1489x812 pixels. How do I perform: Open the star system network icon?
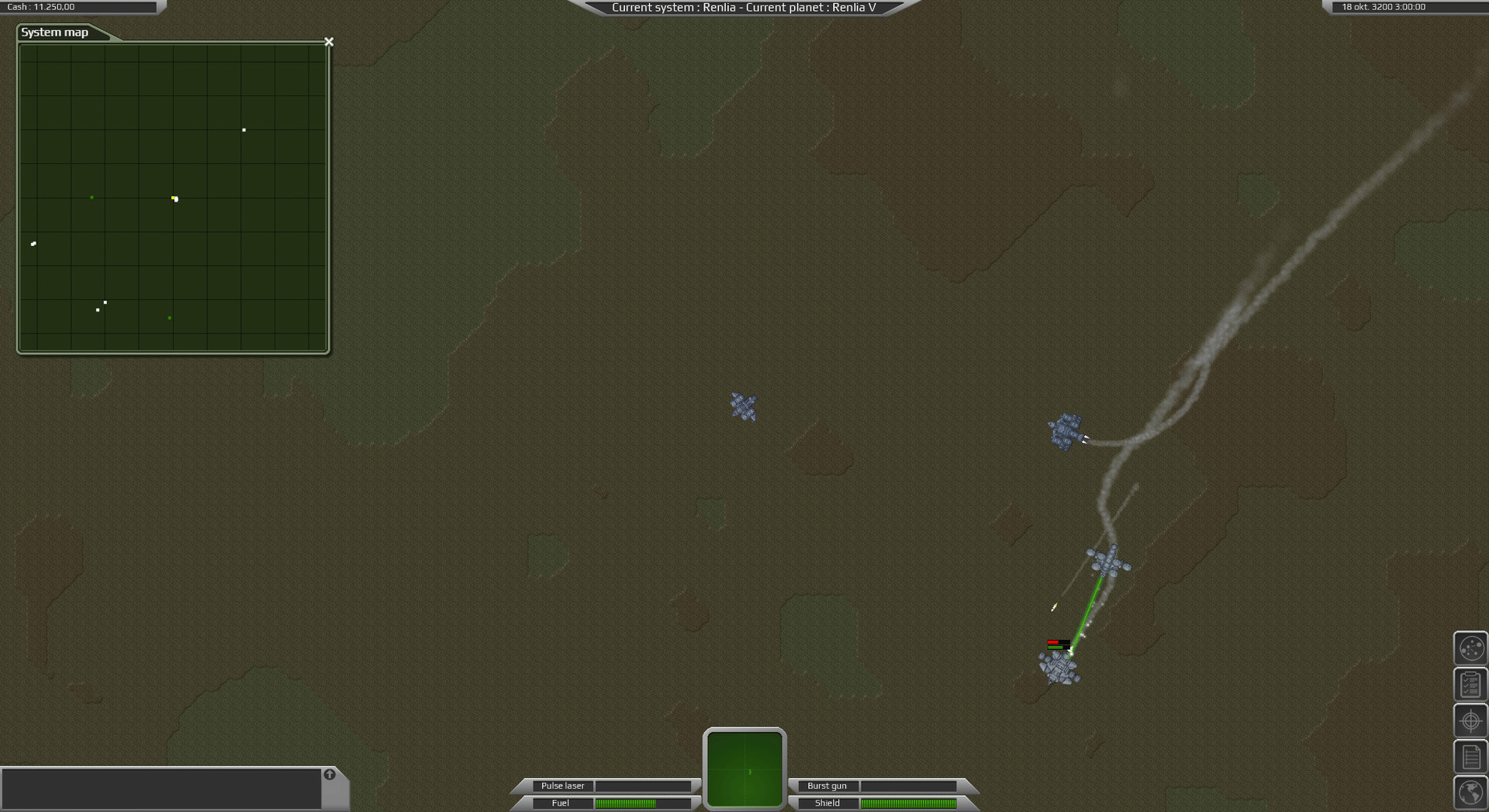pos(1470,648)
